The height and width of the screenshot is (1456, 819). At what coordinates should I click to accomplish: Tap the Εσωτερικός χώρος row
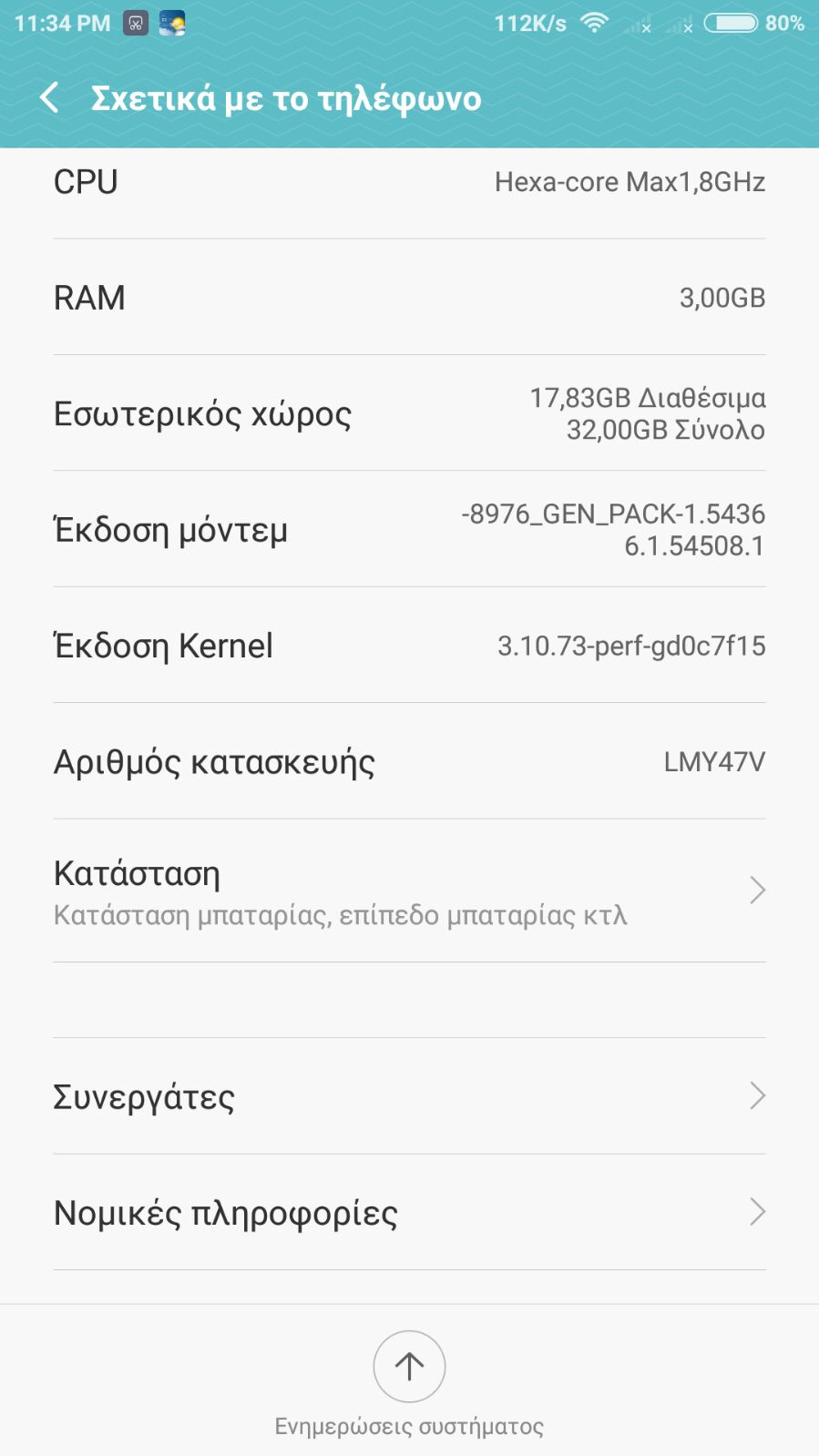coord(409,413)
